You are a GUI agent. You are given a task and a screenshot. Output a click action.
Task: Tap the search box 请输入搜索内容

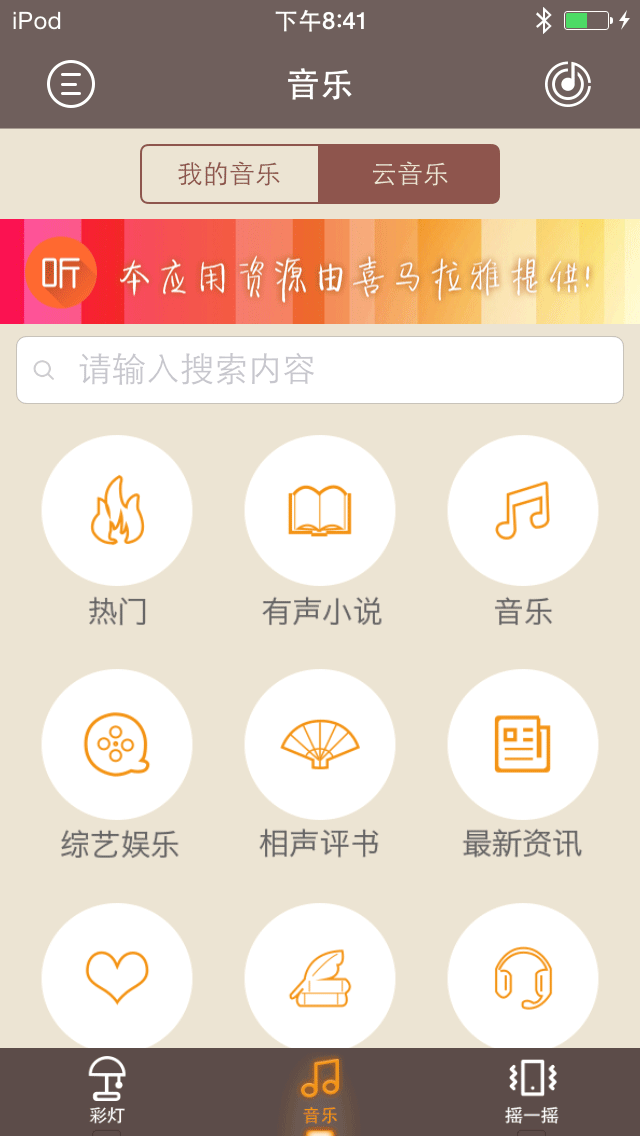[320, 370]
